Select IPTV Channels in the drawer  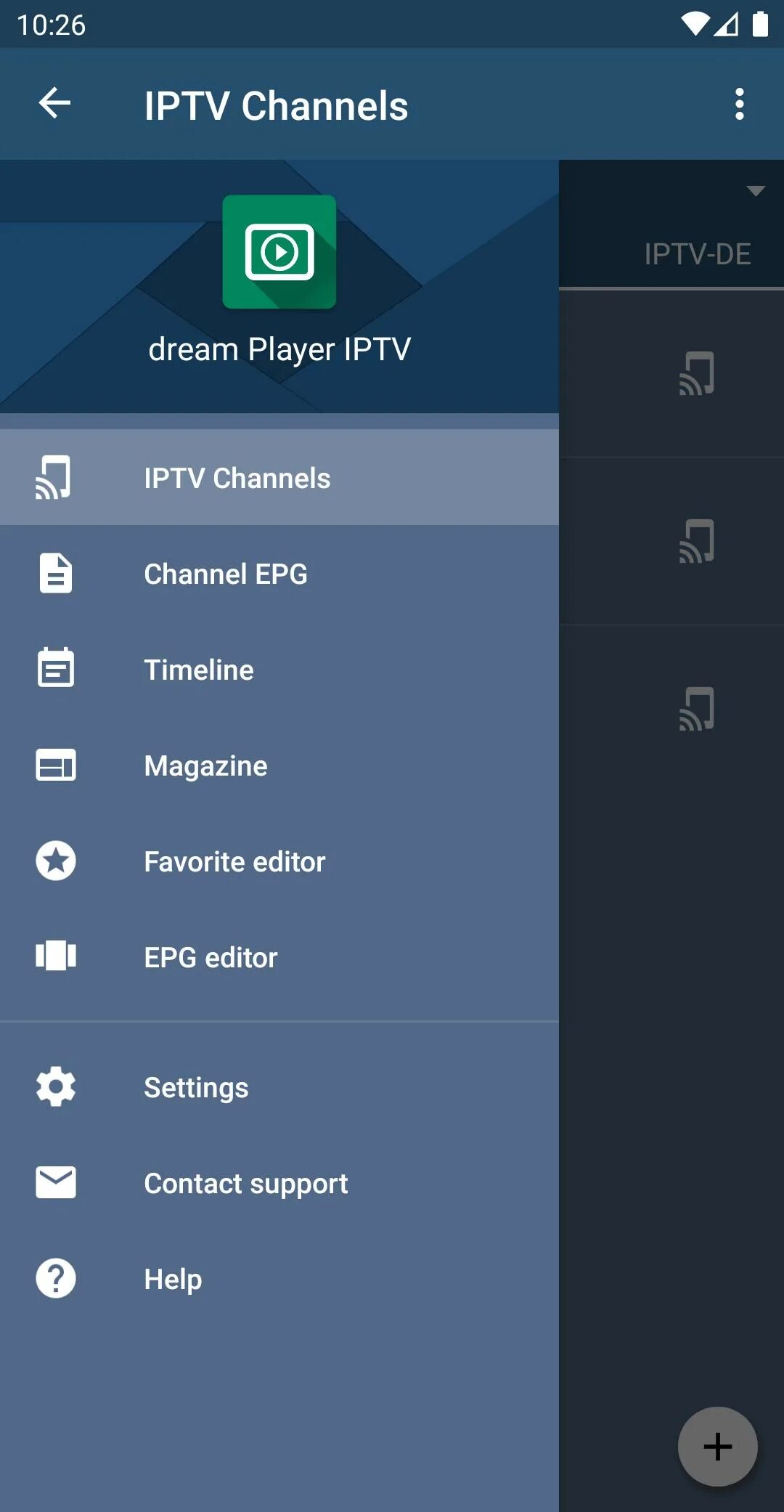(x=237, y=478)
